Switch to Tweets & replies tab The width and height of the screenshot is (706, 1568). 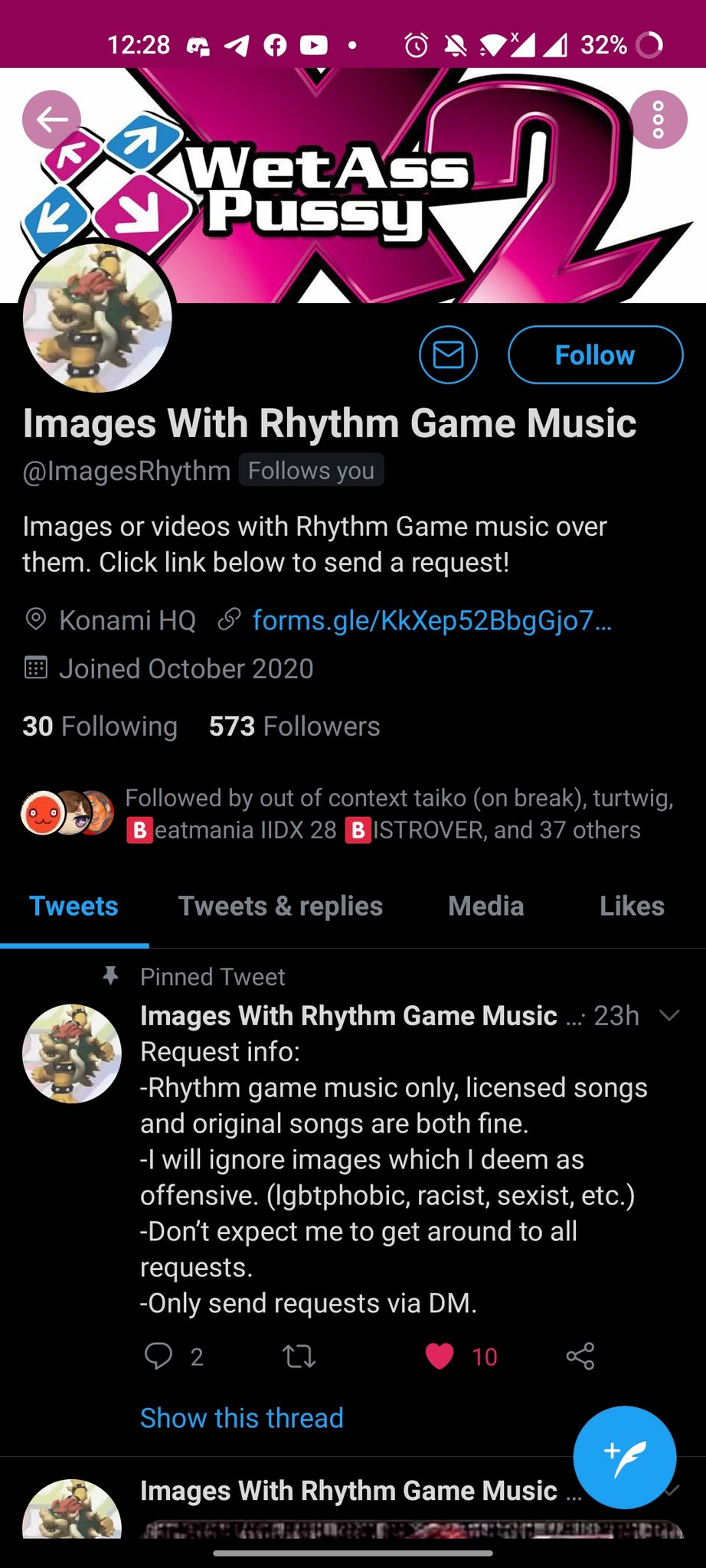pyautogui.click(x=280, y=906)
